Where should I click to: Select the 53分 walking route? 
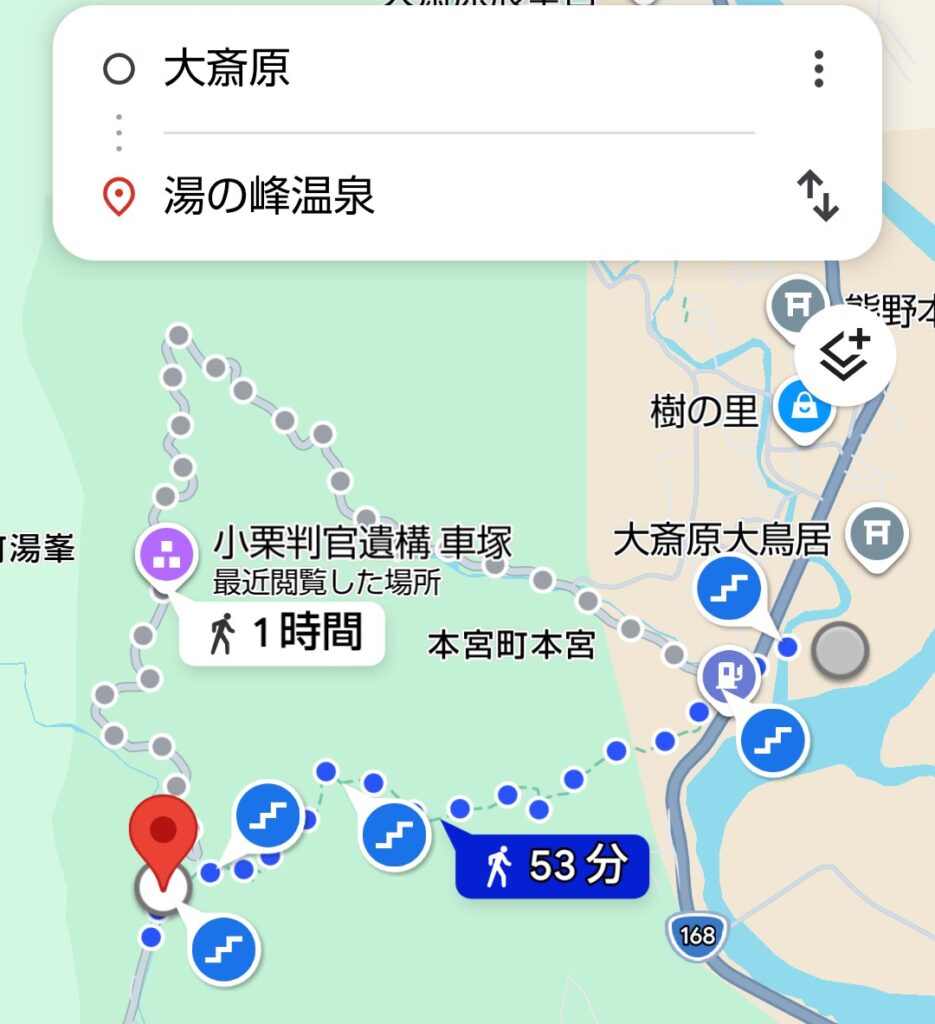click(x=553, y=866)
